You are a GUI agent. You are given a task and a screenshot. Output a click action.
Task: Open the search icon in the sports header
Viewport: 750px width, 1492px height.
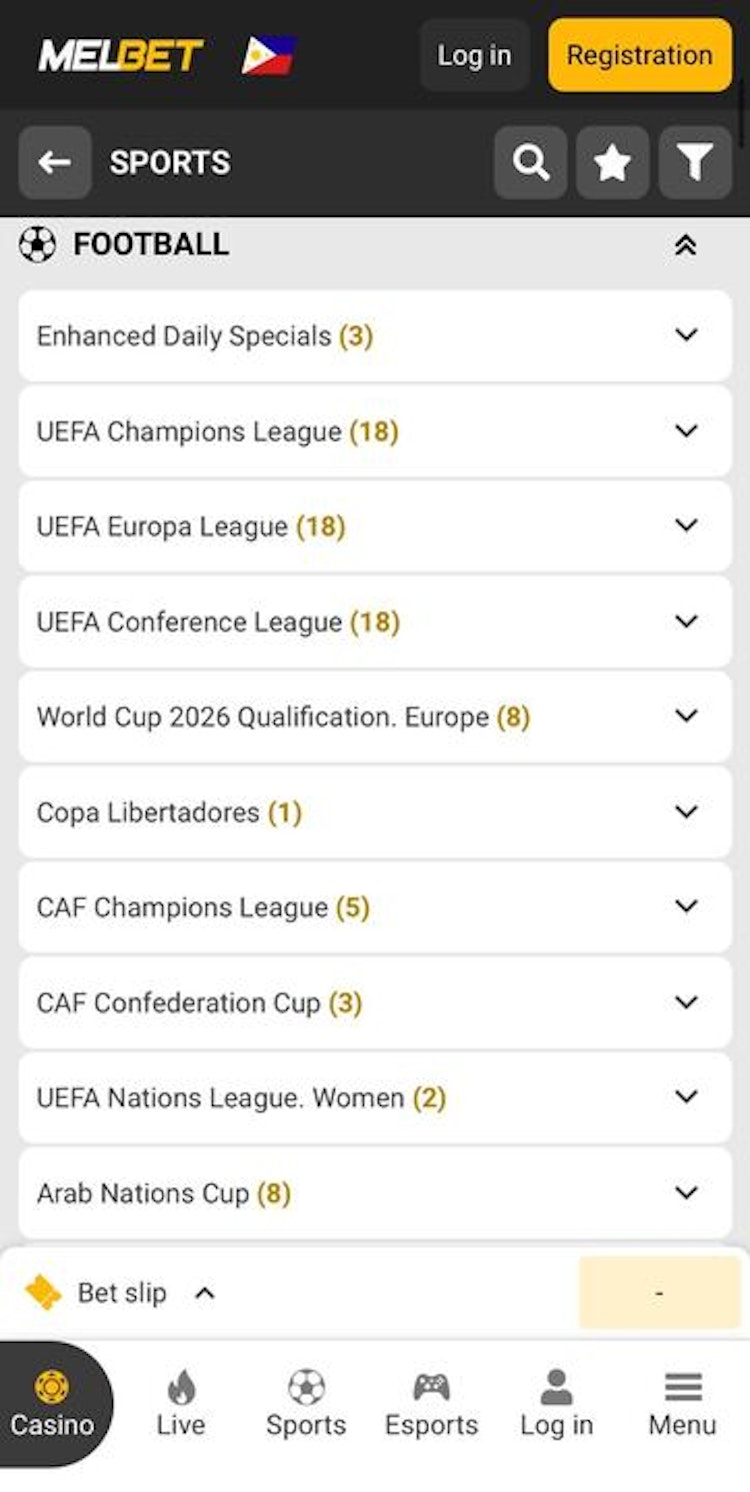[531, 162]
